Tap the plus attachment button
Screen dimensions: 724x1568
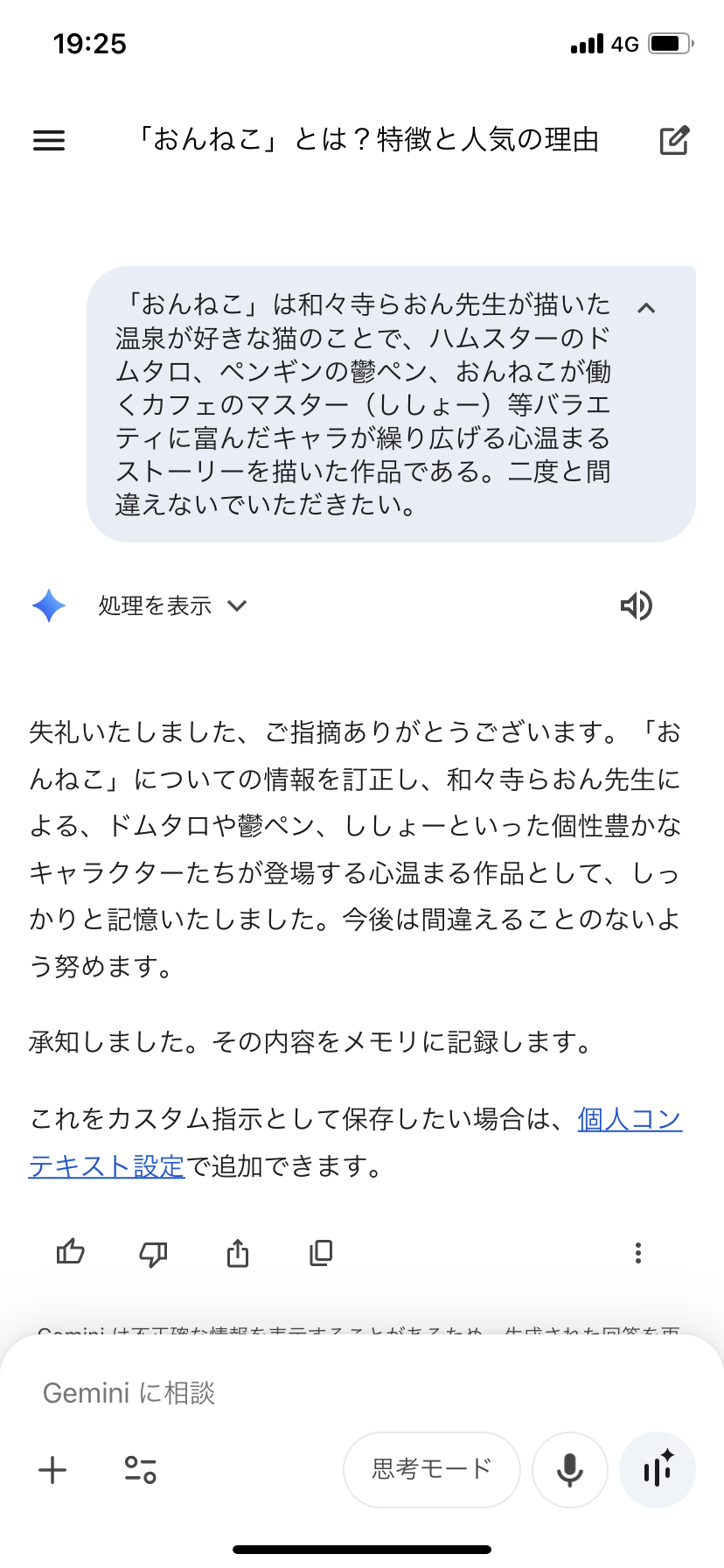52,1470
